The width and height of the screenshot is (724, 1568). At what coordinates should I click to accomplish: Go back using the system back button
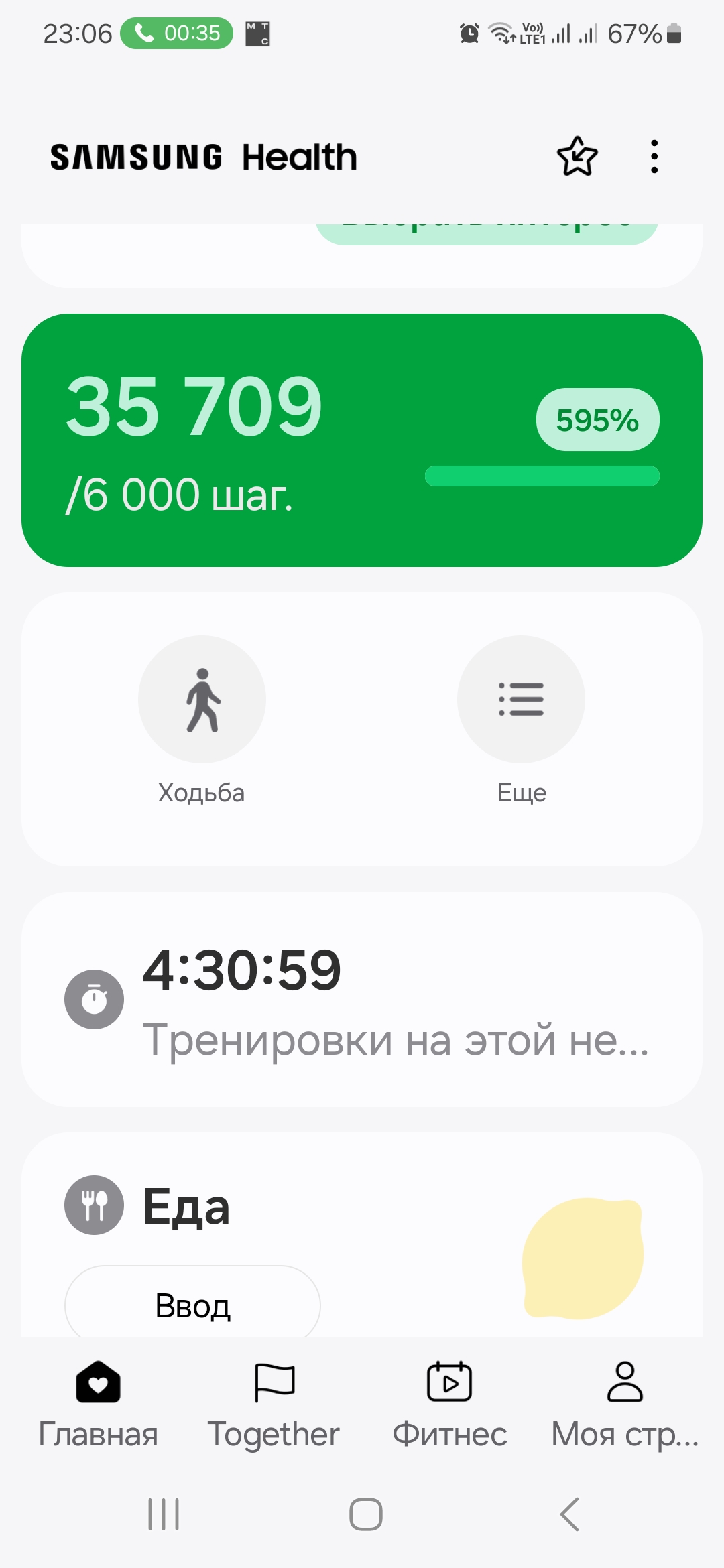[570, 1514]
